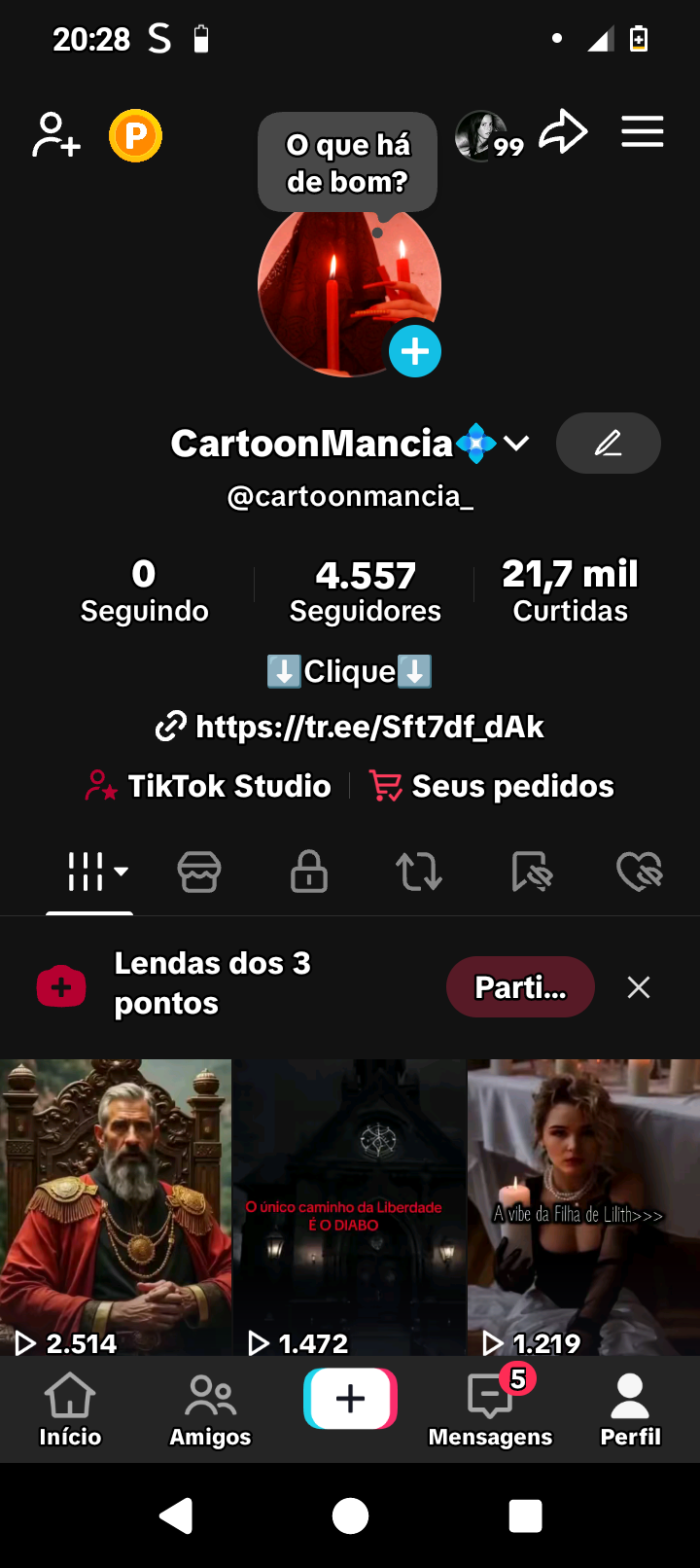The width and height of the screenshot is (700, 1568).
Task: Switch to the private videos lock tab
Action: 309,872
